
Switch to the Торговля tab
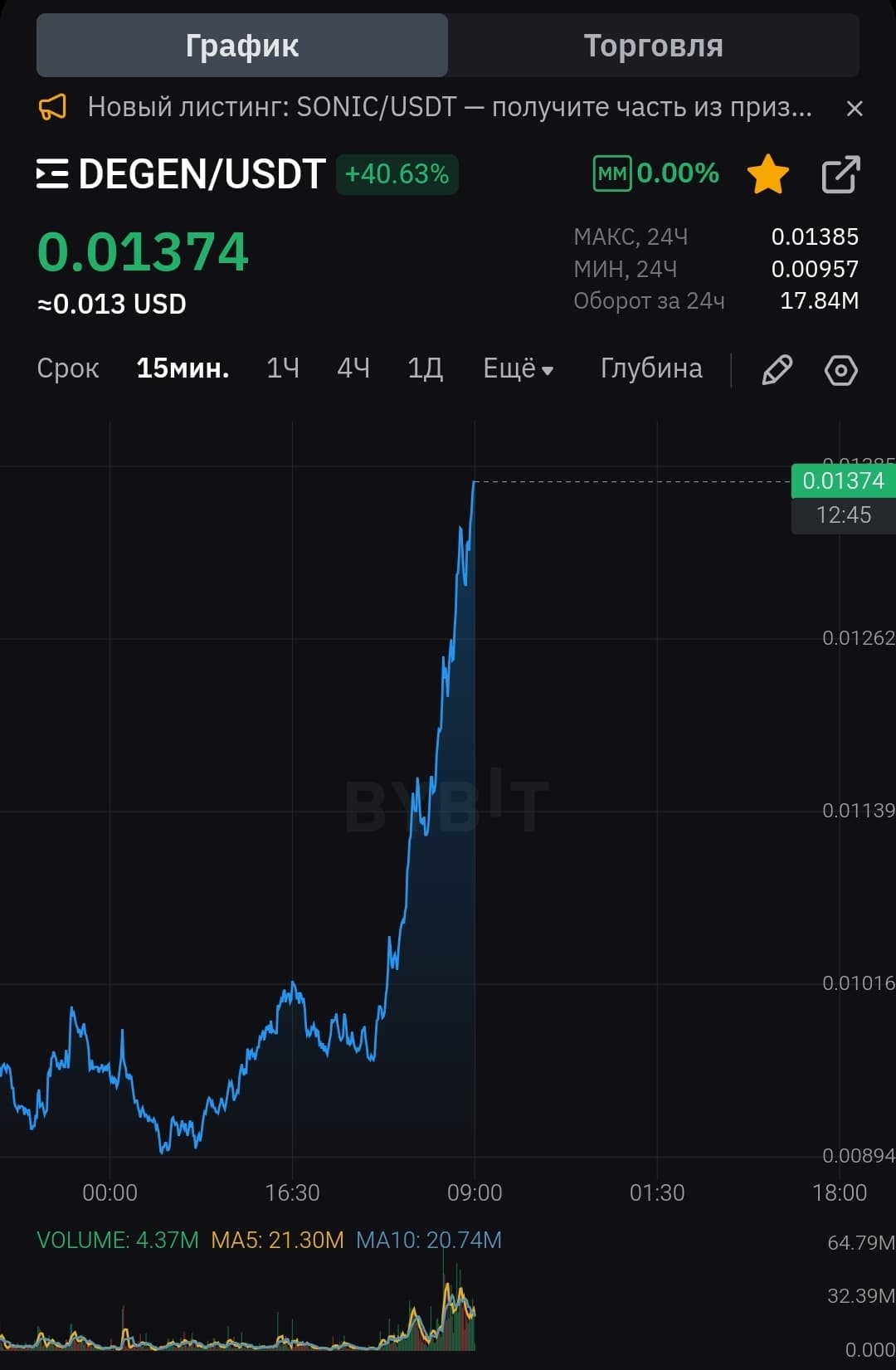653,46
